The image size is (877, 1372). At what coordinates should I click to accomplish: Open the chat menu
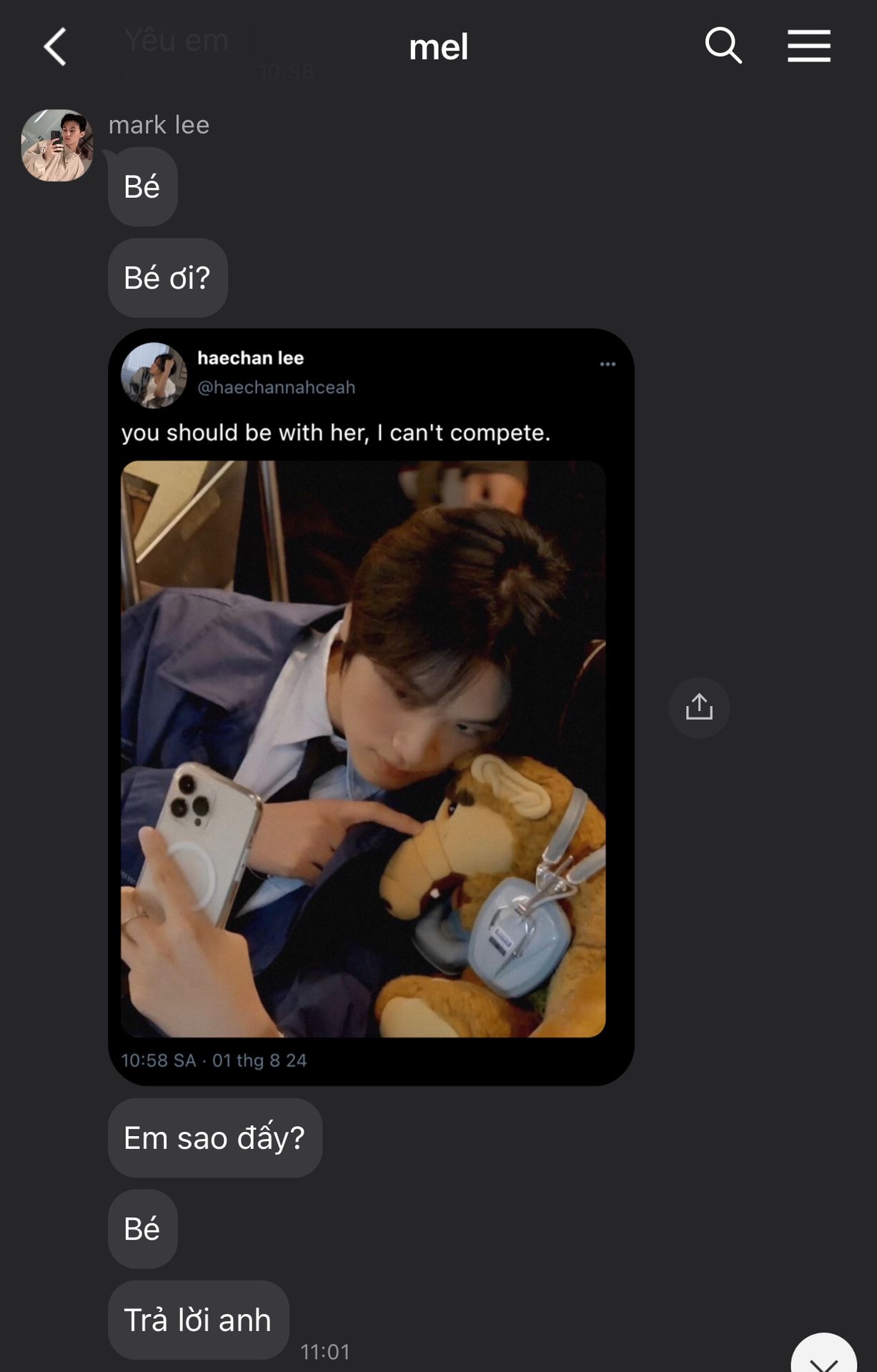(x=808, y=46)
